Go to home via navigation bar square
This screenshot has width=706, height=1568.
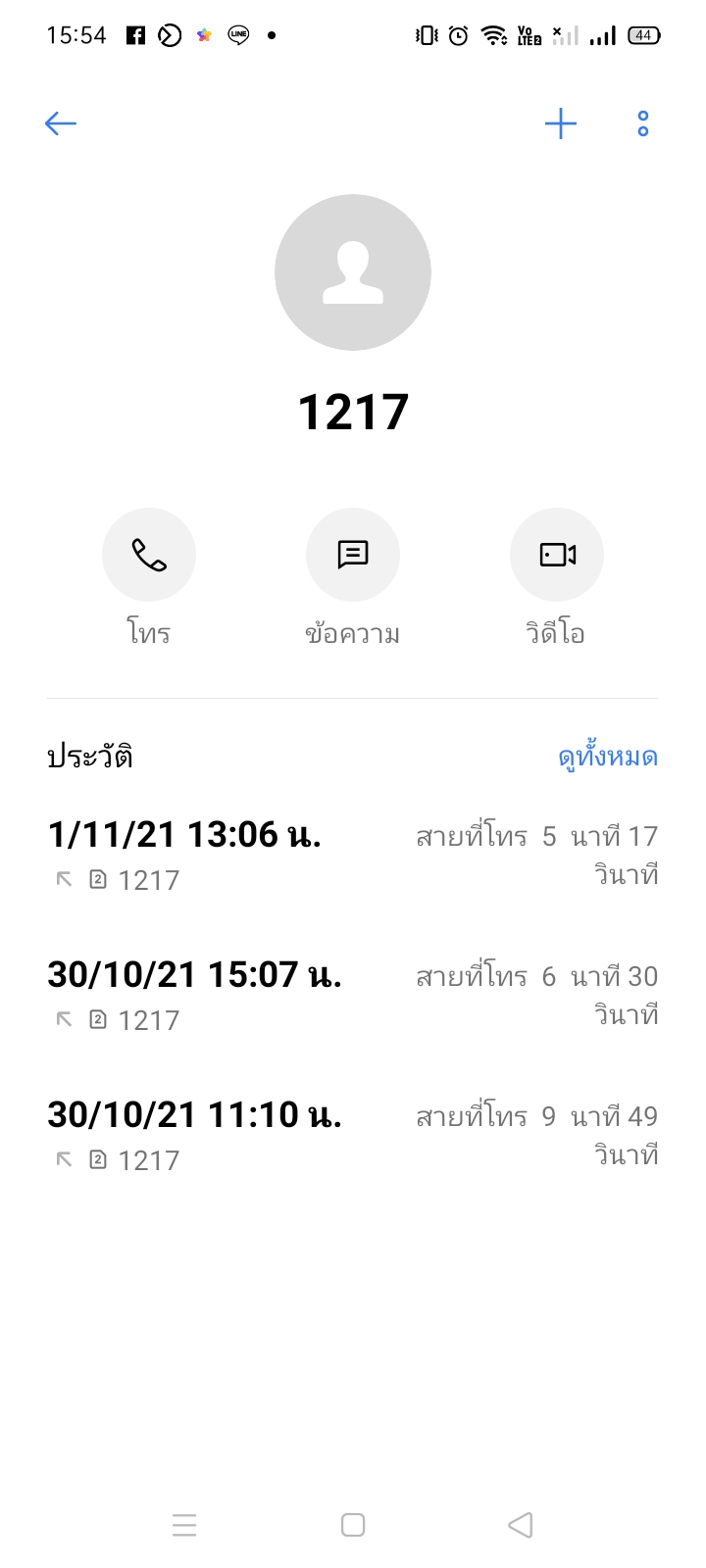tap(353, 1525)
